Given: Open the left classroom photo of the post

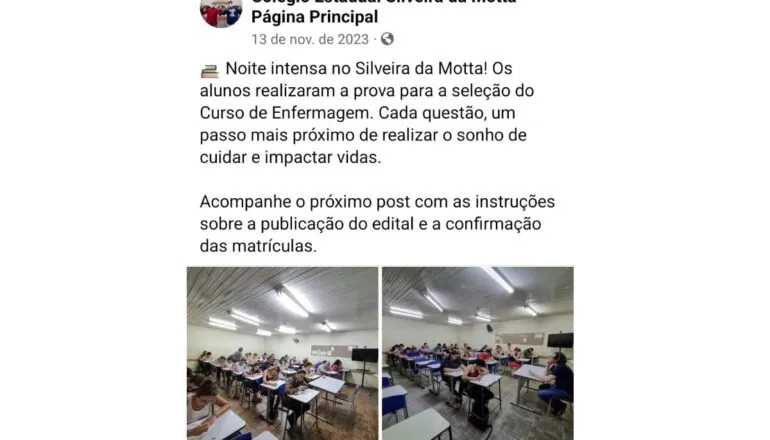Looking at the screenshot, I should tap(282, 352).
